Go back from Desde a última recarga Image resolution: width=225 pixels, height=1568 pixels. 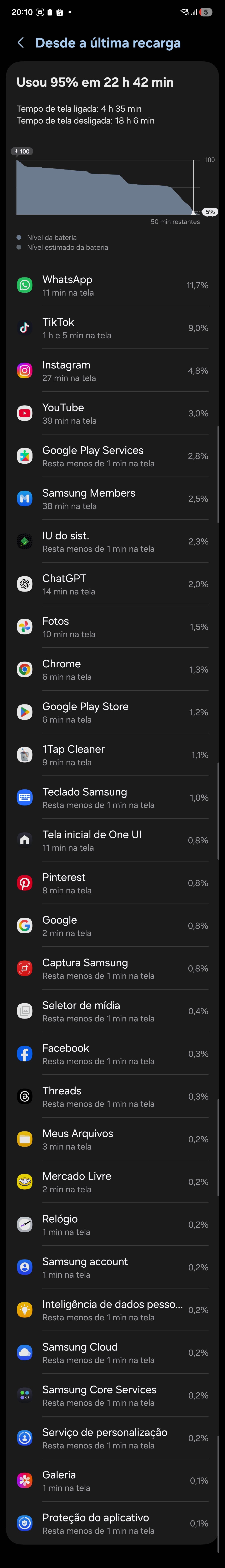point(21,43)
